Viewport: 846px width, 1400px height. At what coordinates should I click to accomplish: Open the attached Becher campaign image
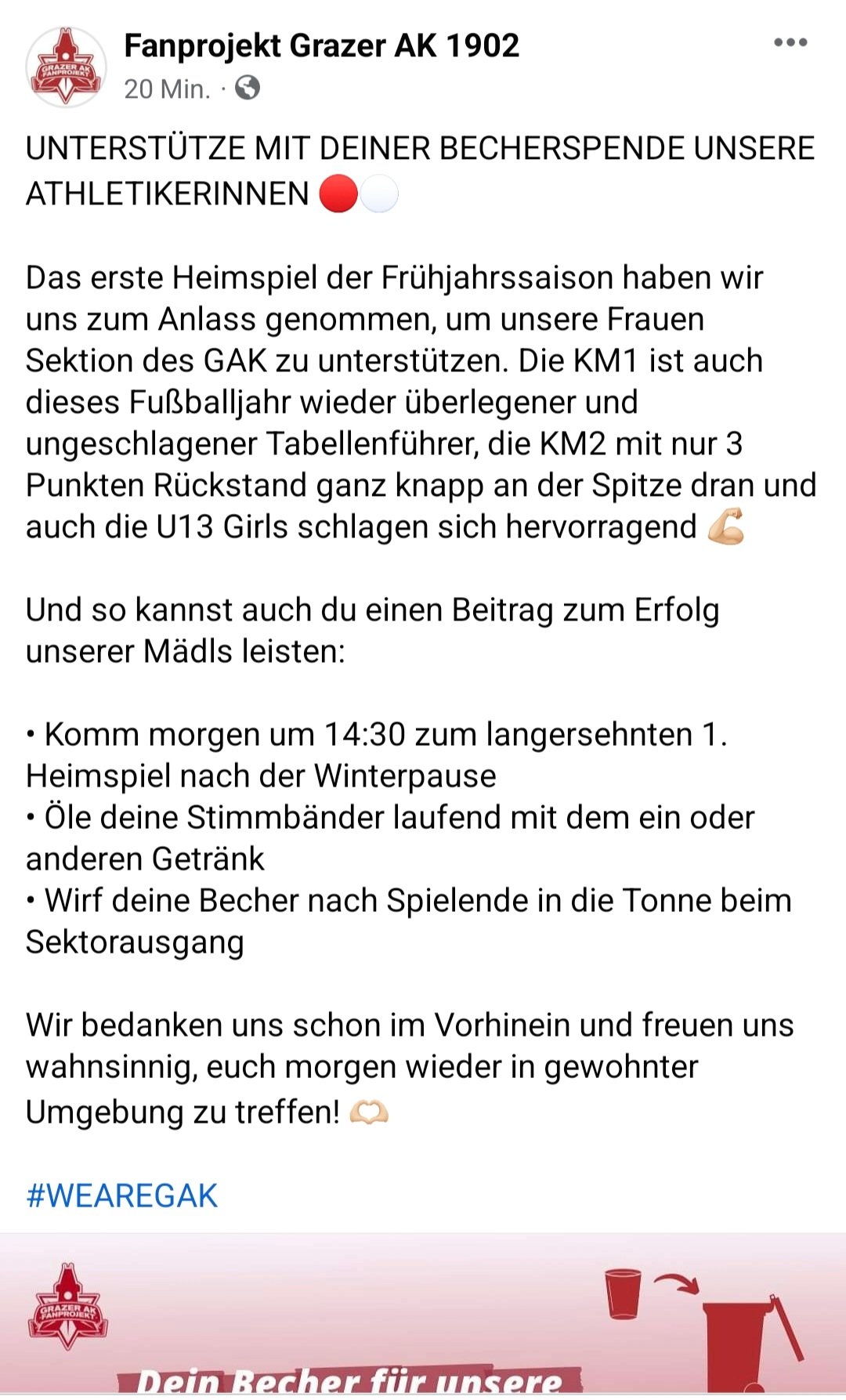click(423, 1316)
